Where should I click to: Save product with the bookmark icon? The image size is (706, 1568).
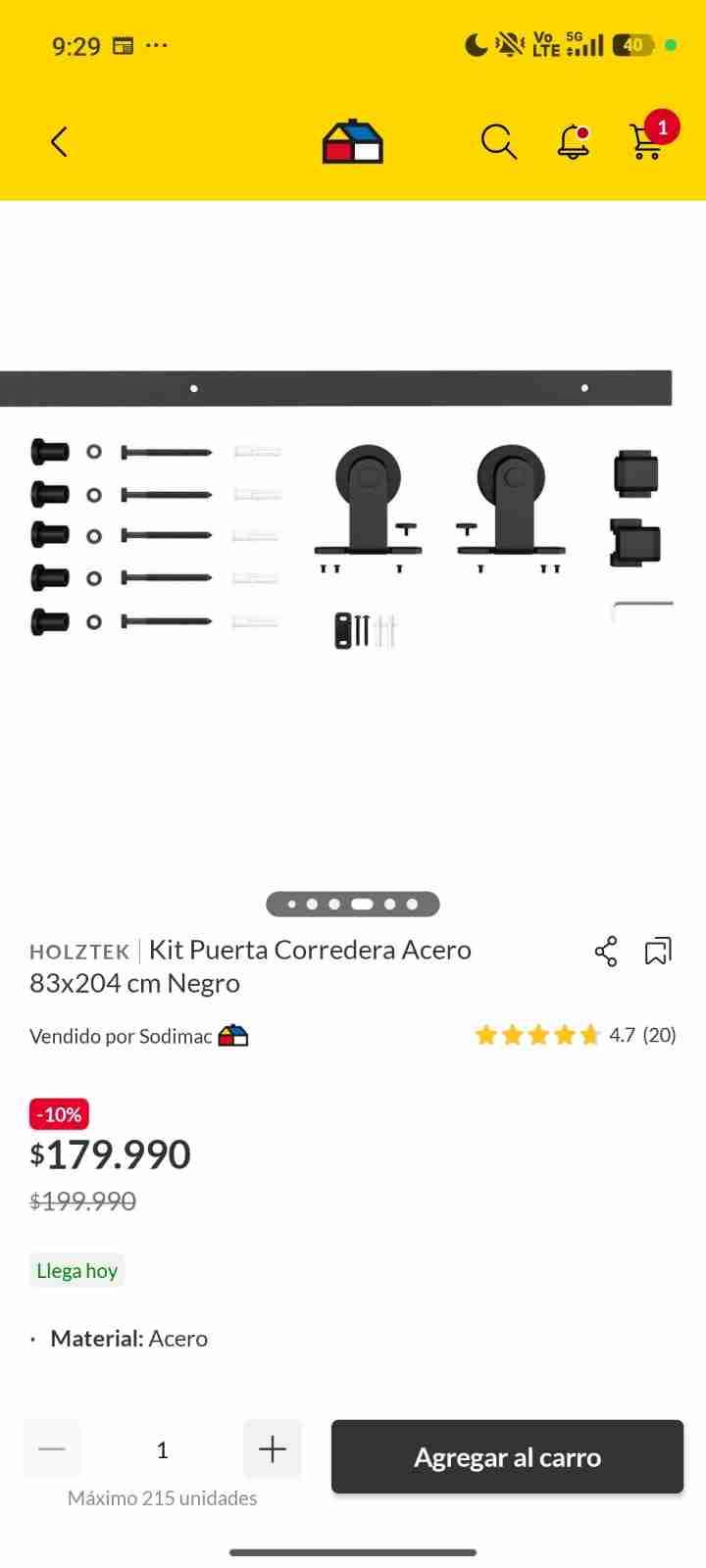(x=658, y=951)
